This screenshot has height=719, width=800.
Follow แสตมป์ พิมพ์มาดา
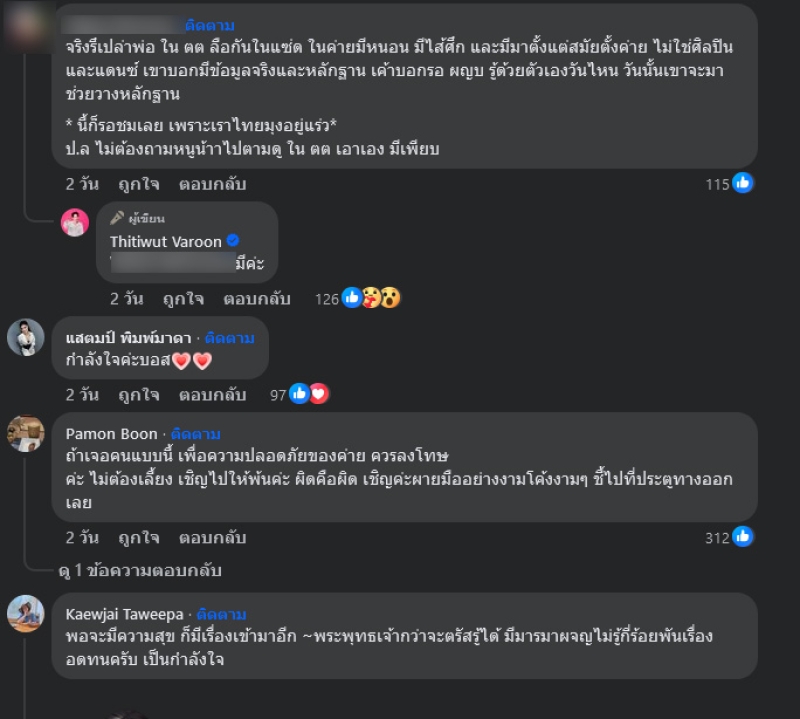point(229,338)
